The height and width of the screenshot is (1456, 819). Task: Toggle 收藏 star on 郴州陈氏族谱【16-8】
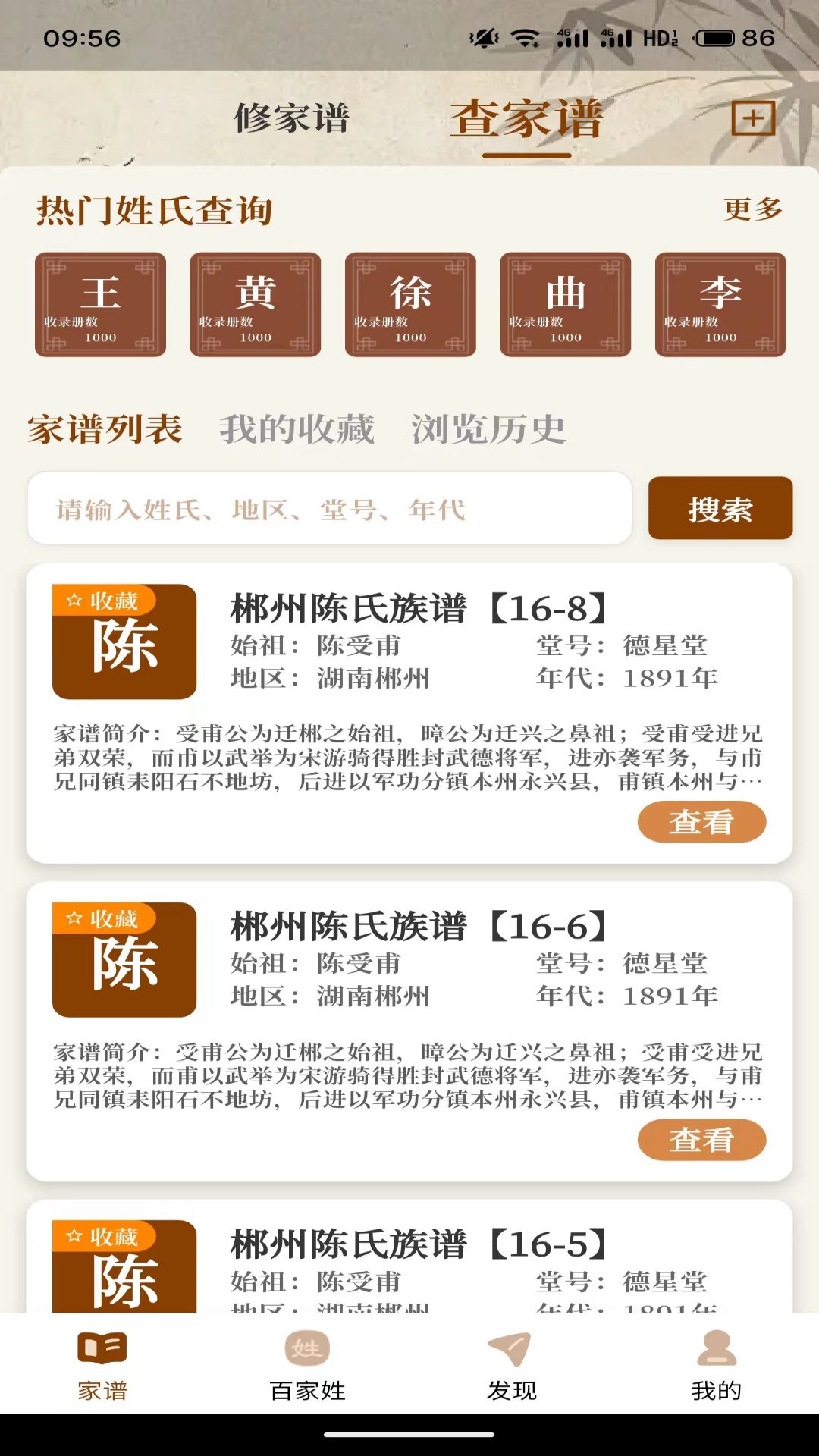(x=102, y=601)
